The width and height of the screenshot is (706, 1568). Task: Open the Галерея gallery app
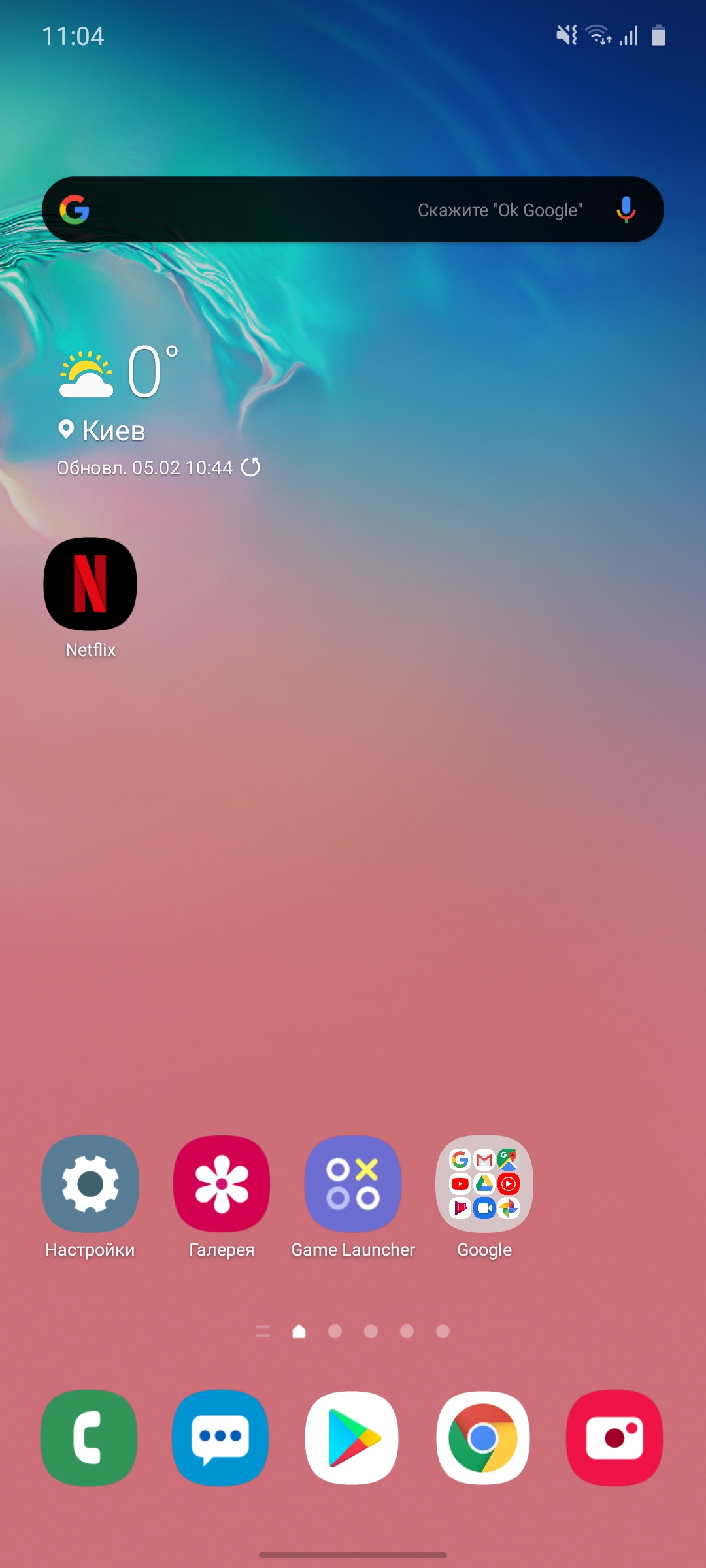(x=222, y=1184)
